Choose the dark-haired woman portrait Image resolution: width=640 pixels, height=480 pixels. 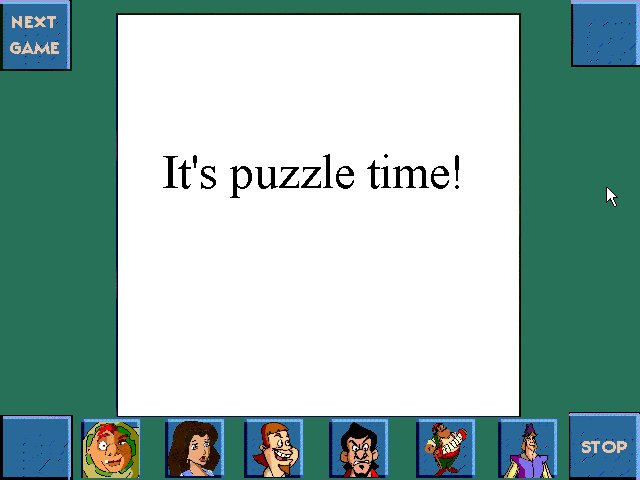(194, 449)
